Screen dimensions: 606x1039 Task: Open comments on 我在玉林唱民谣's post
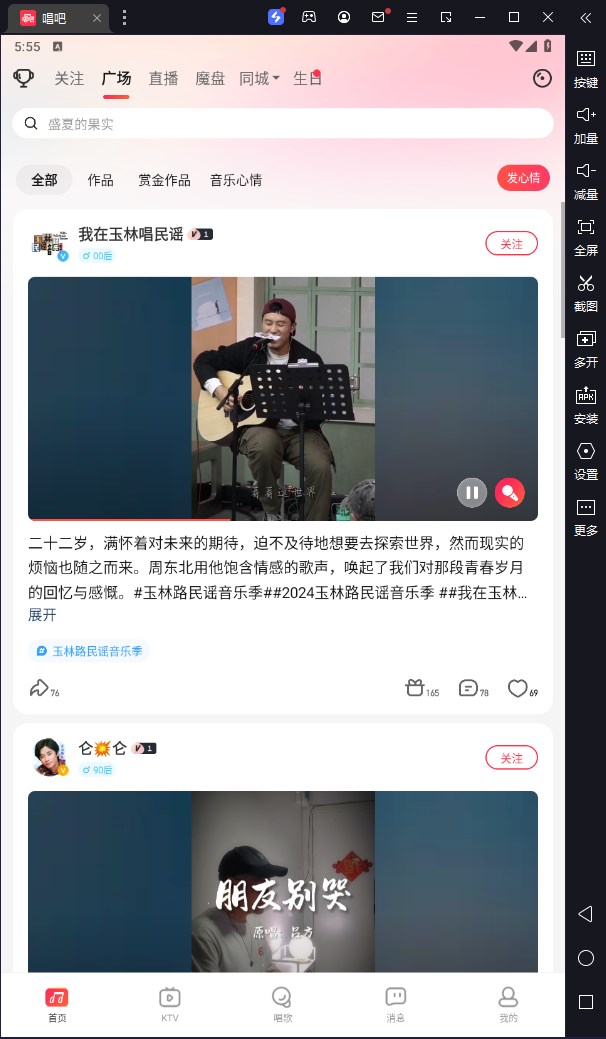click(x=468, y=688)
